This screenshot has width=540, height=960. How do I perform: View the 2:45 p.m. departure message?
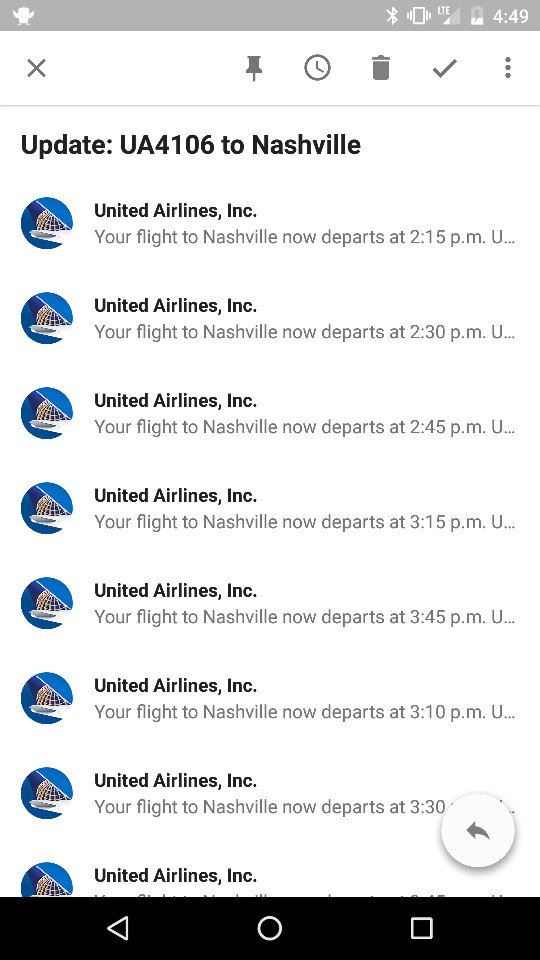coord(270,413)
